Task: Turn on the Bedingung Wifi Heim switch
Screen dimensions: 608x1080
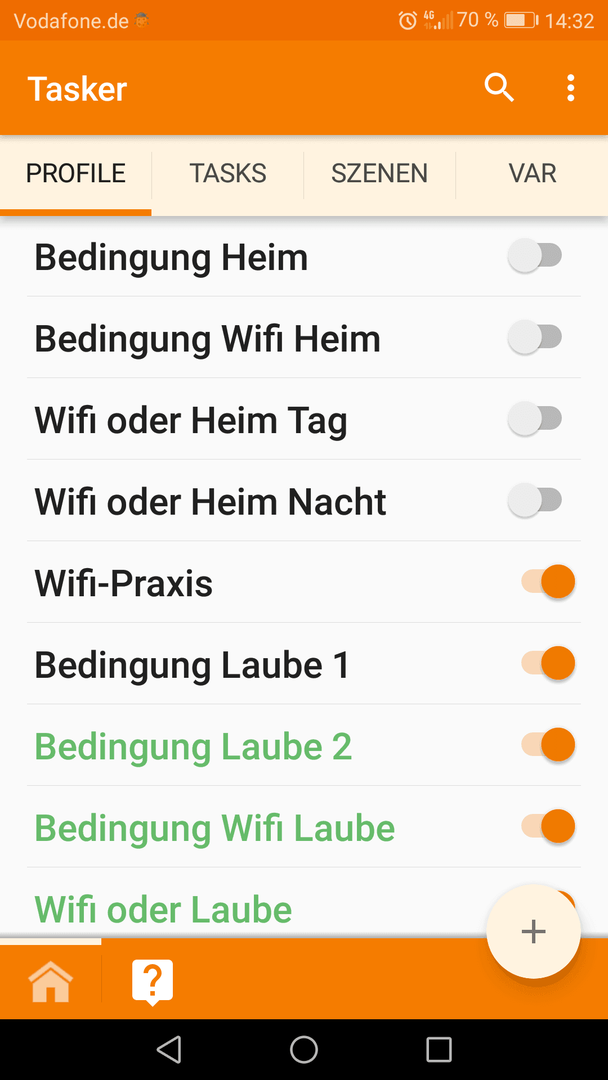Action: (535, 338)
